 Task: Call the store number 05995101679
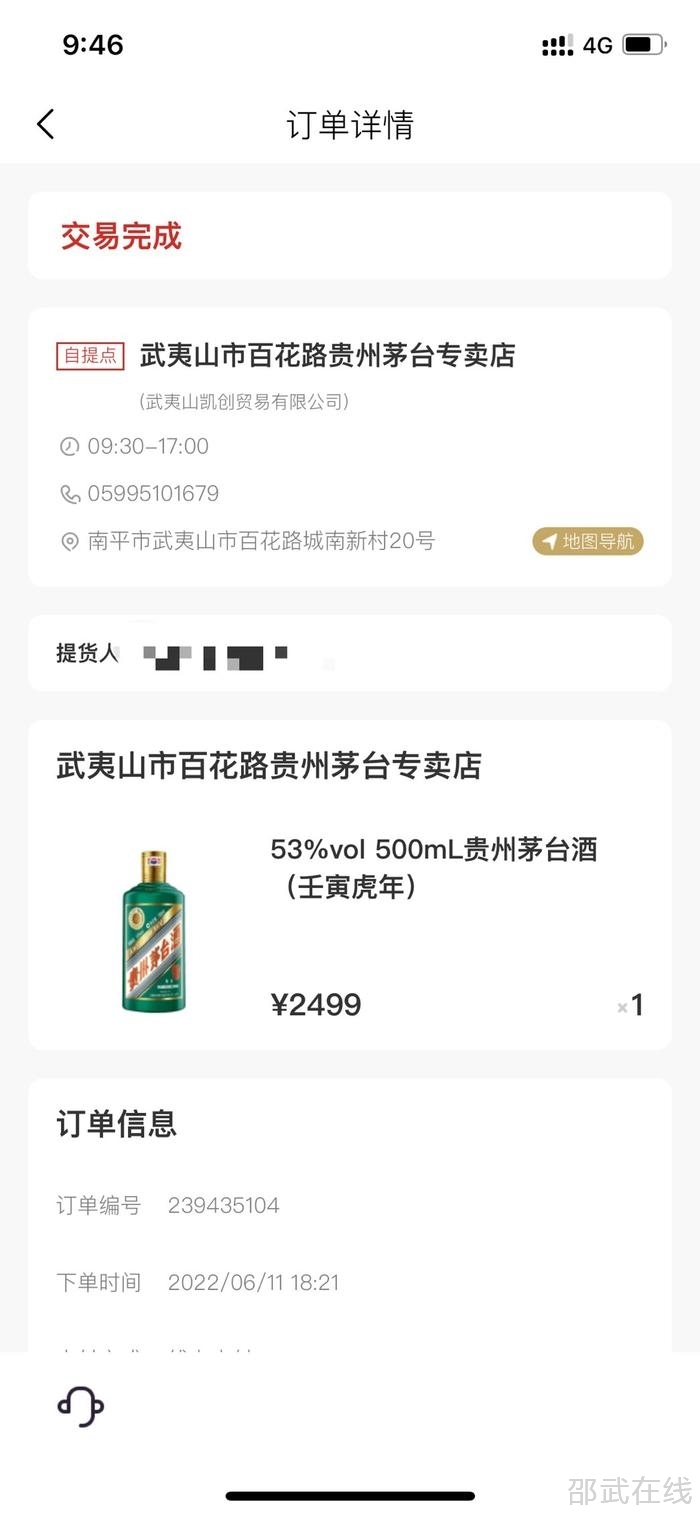pyautogui.click(x=152, y=494)
